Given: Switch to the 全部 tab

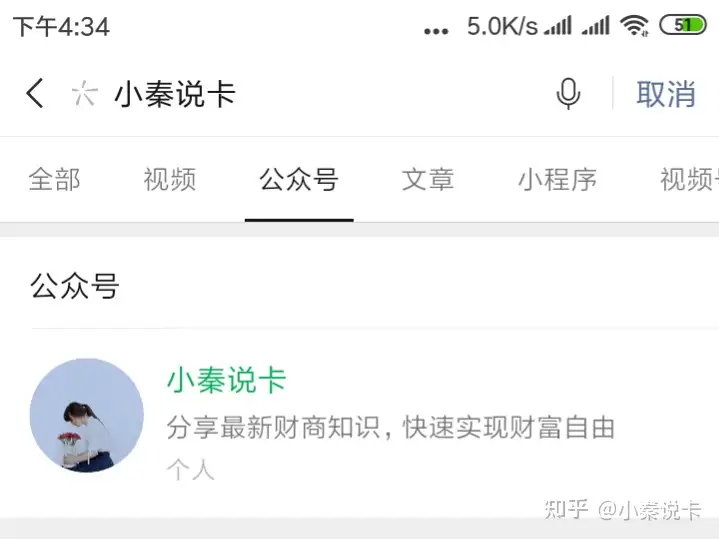Looking at the screenshot, I should coord(54,180).
